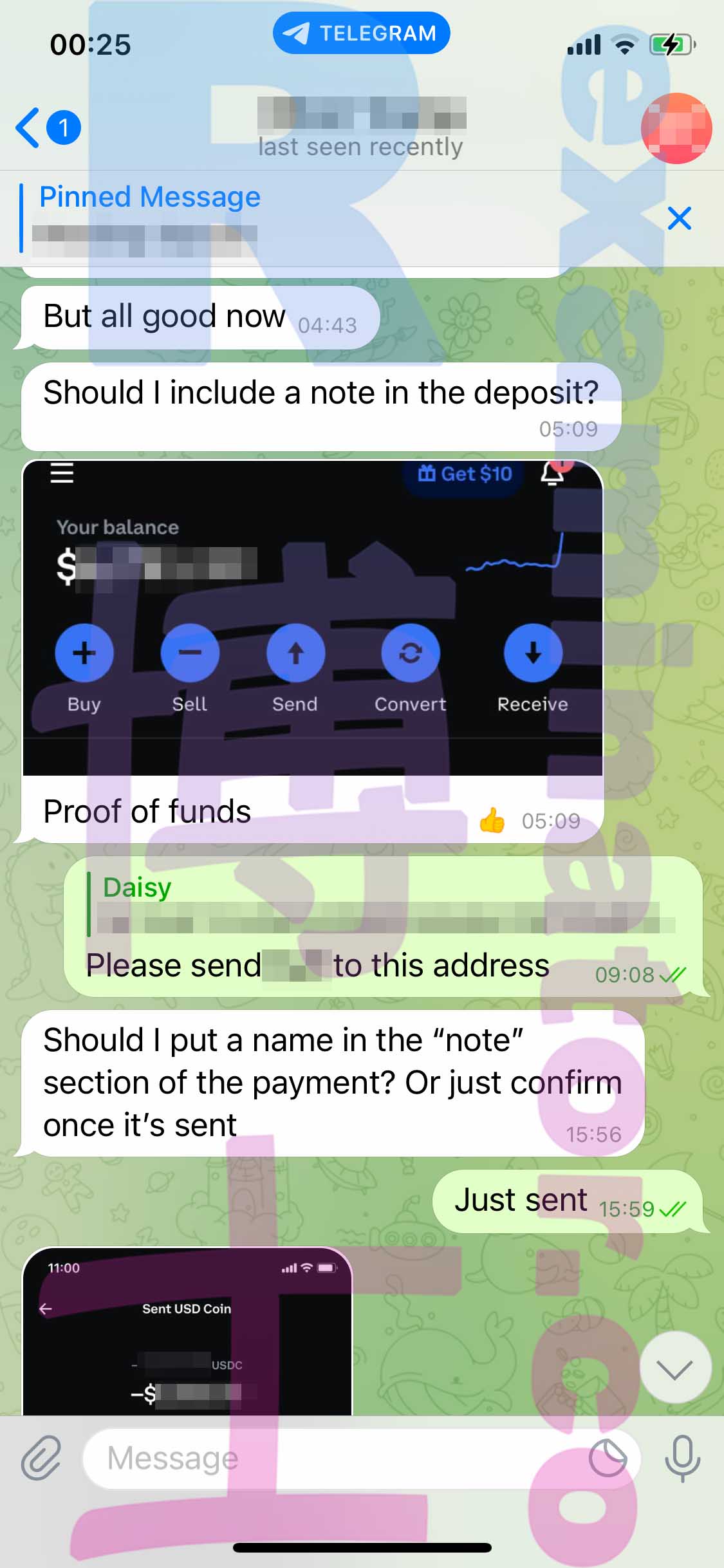Focus the Message input field
The image size is (724, 1568).
(335, 1458)
